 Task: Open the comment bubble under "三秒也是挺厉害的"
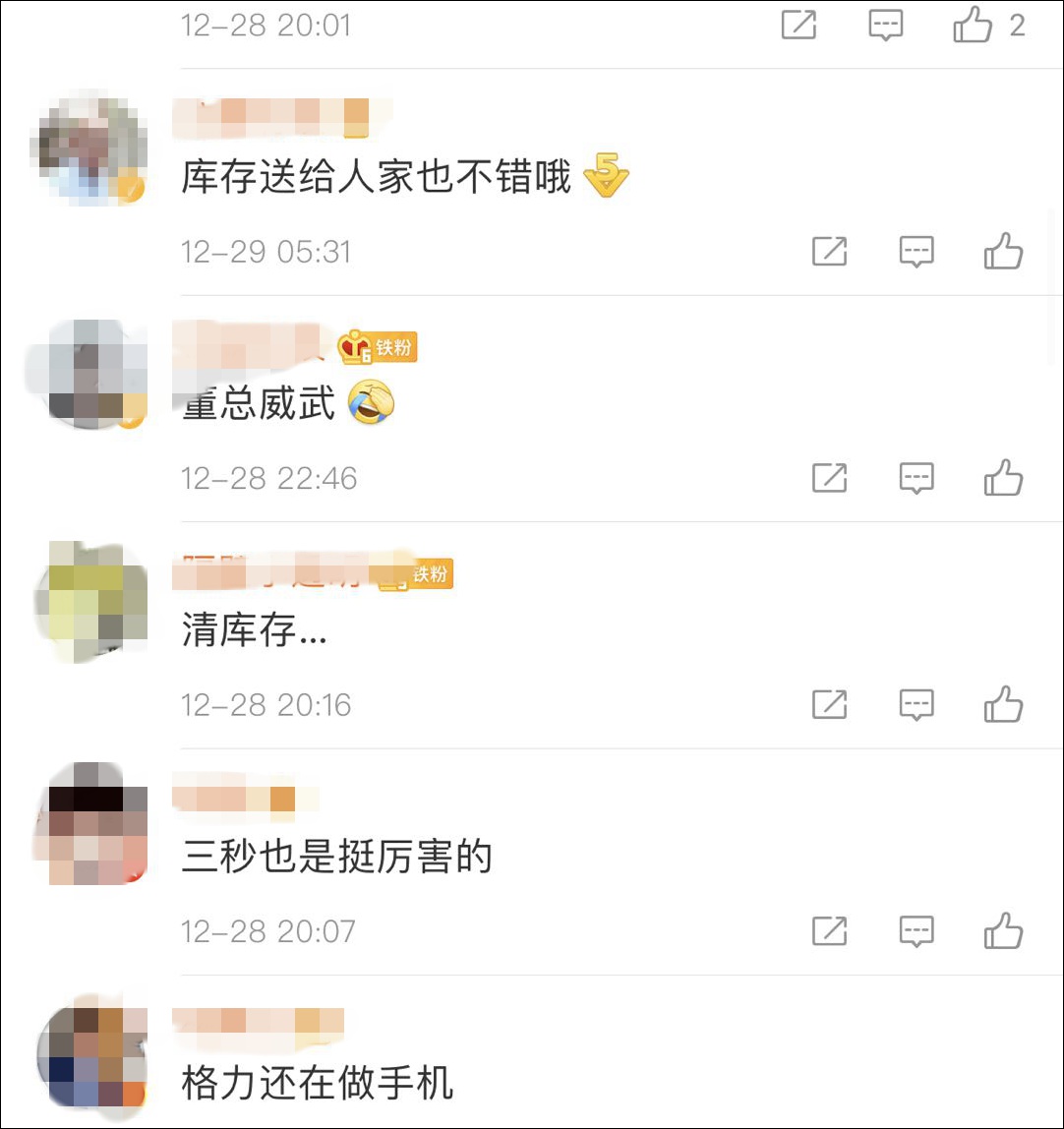pos(916,931)
